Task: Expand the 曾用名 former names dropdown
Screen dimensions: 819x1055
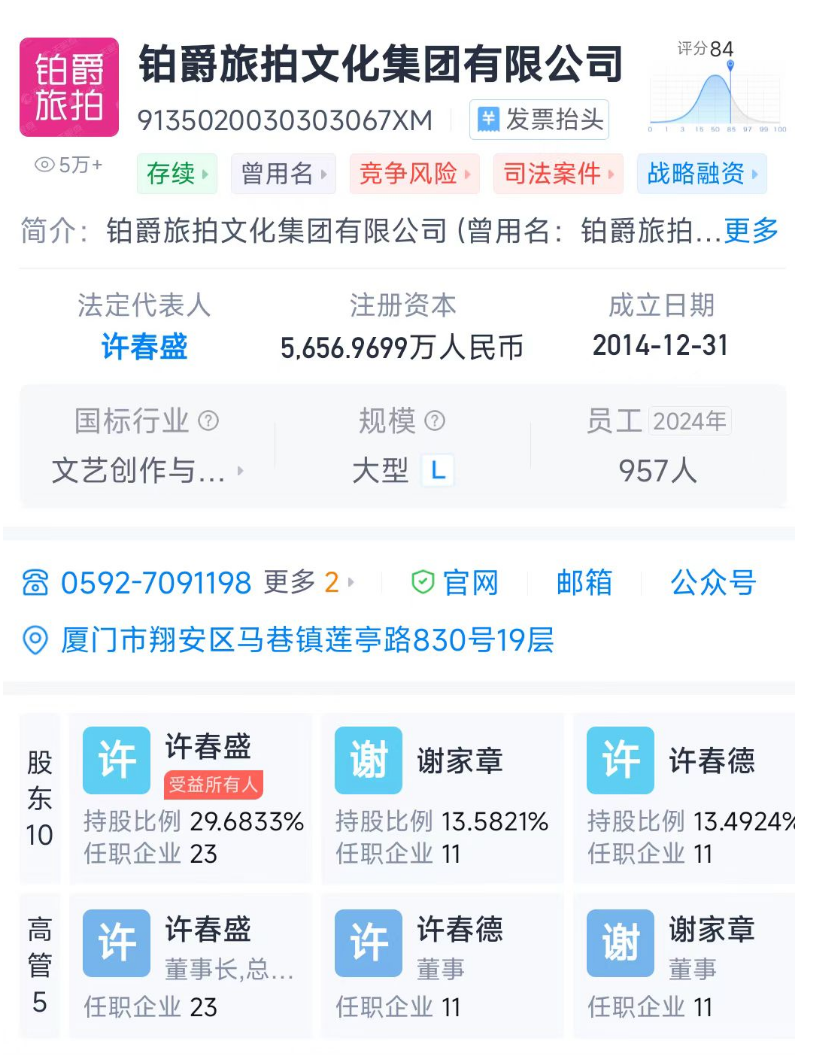Action: click(283, 173)
